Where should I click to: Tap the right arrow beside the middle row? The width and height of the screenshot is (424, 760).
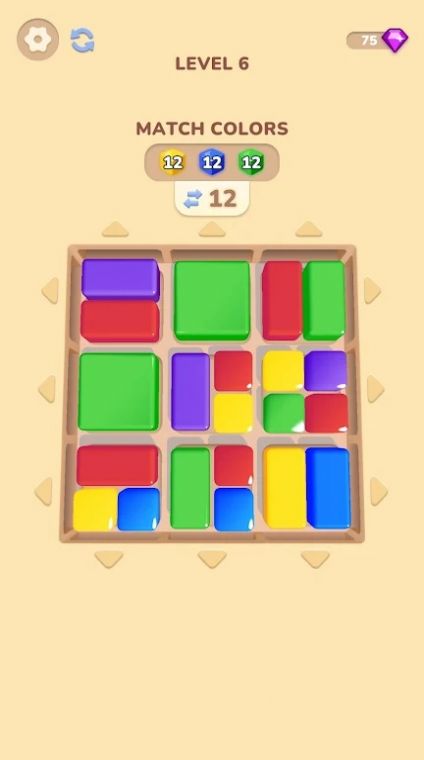376,389
